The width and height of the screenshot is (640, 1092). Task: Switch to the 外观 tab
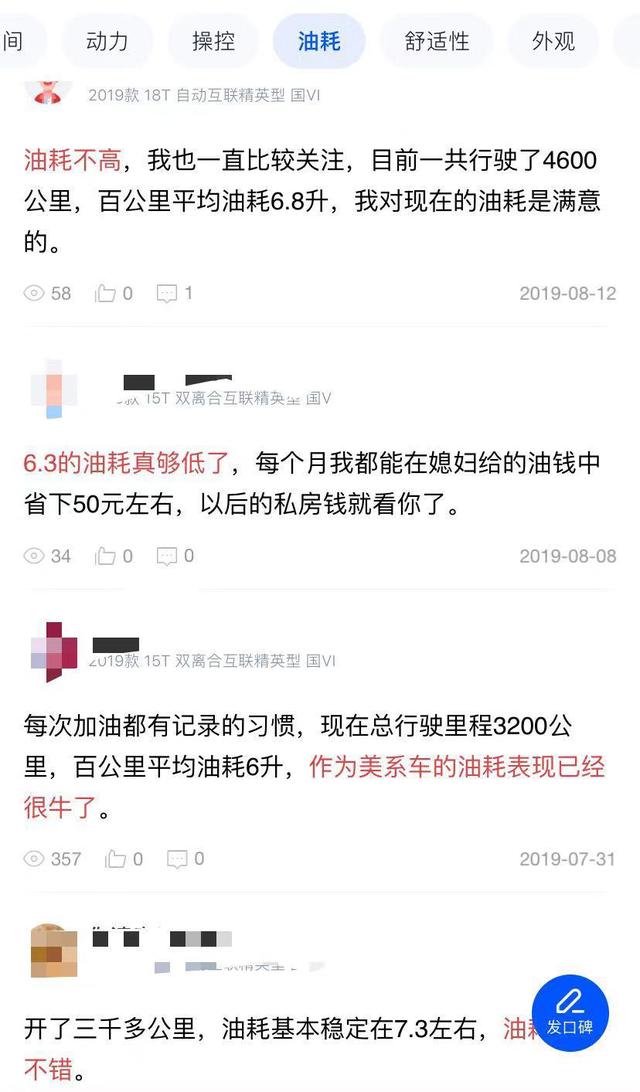click(x=553, y=41)
